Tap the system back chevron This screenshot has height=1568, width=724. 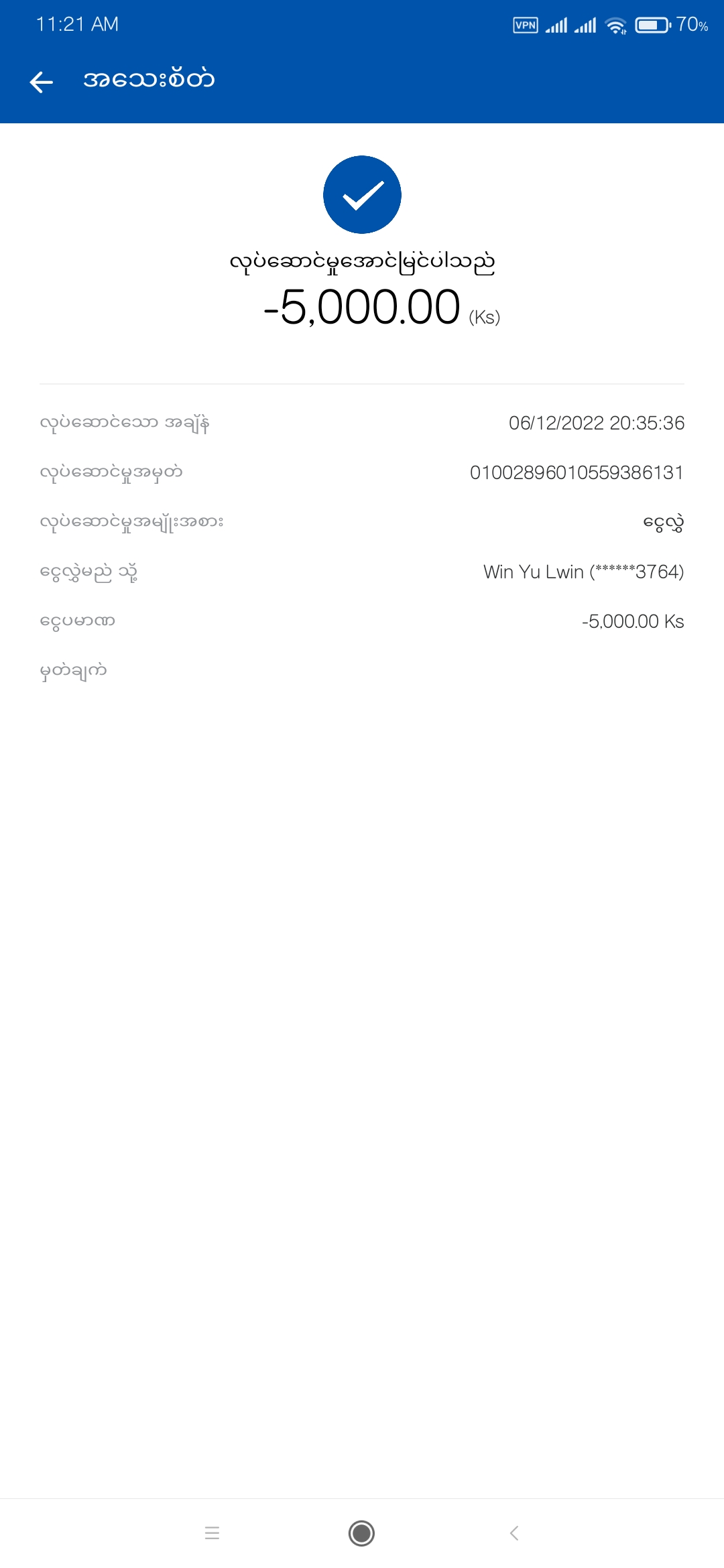(x=514, y=1533)
